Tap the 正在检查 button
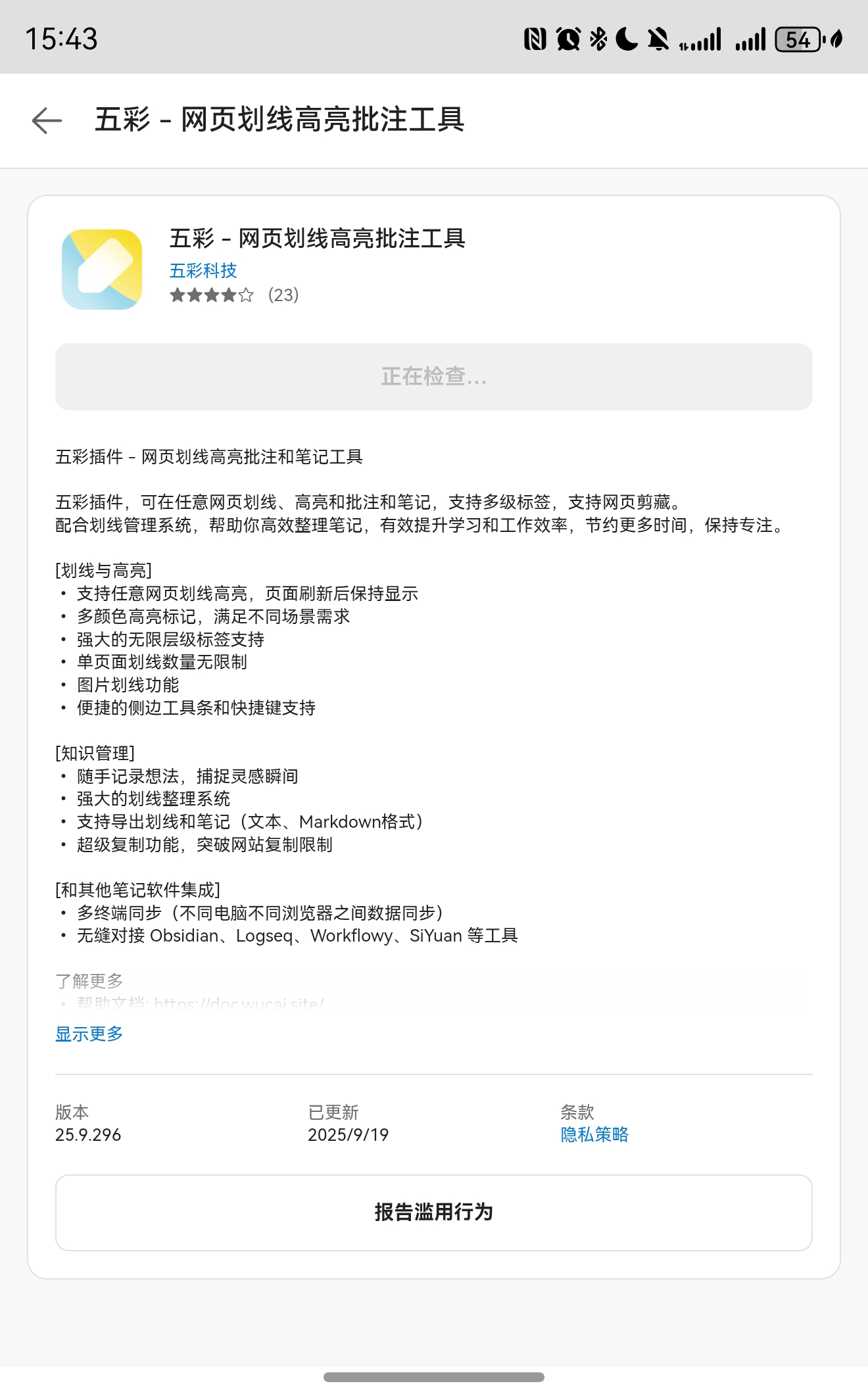 (434, 377)
